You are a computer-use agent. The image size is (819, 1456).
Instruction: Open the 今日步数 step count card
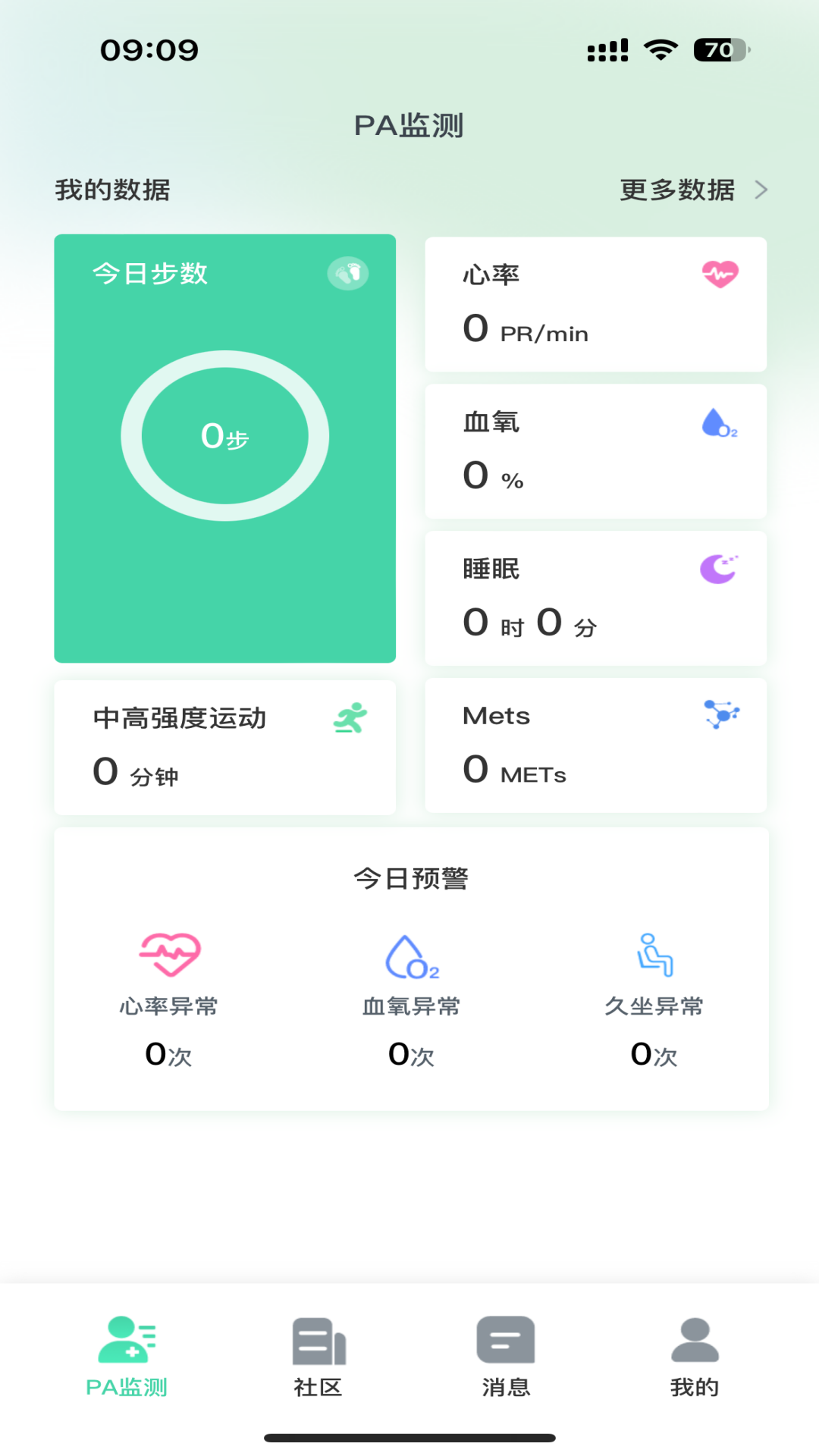coord(225,448)
